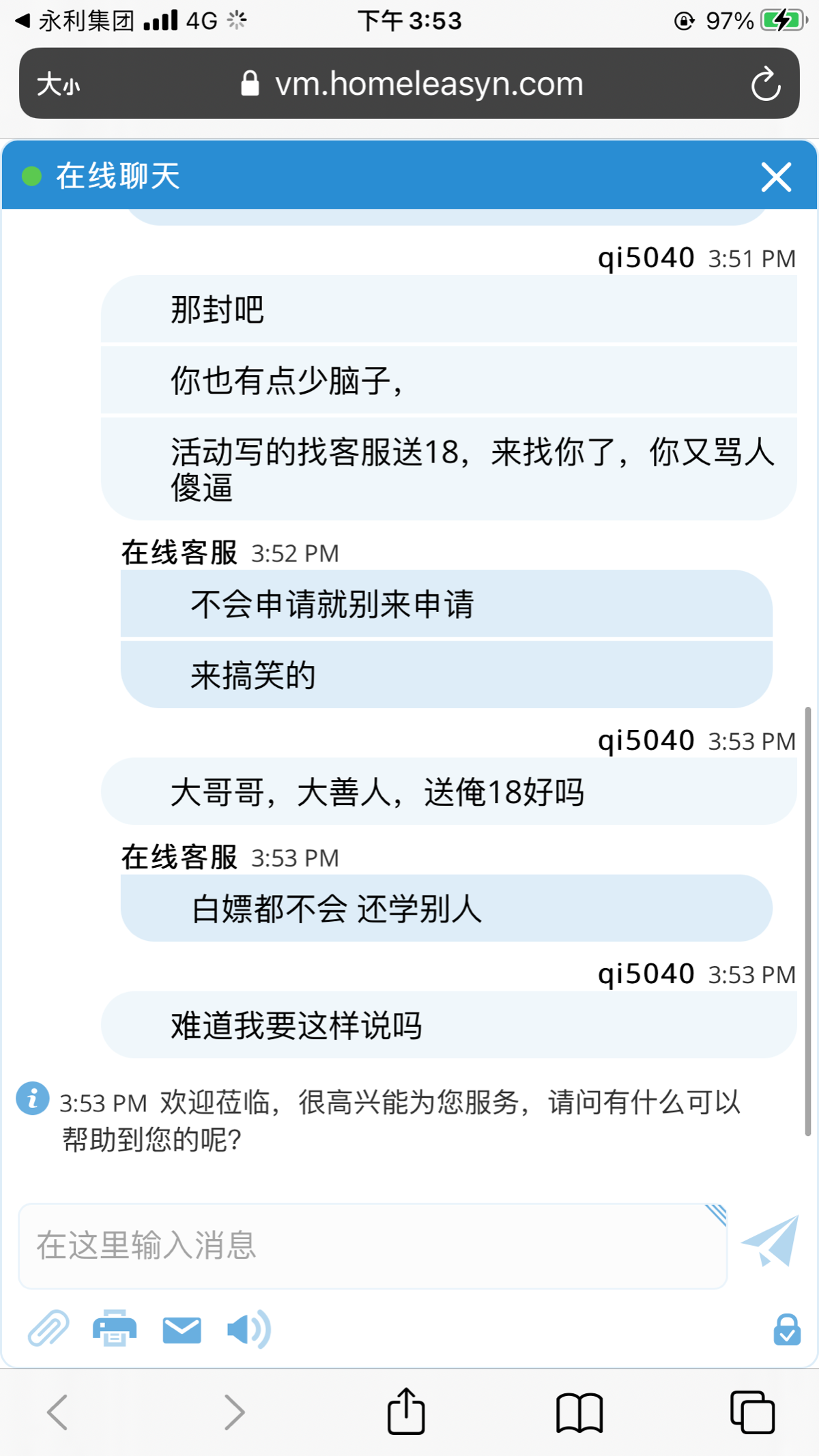
Task: Print the chat transcript
Action: [x=115, y=1328]
